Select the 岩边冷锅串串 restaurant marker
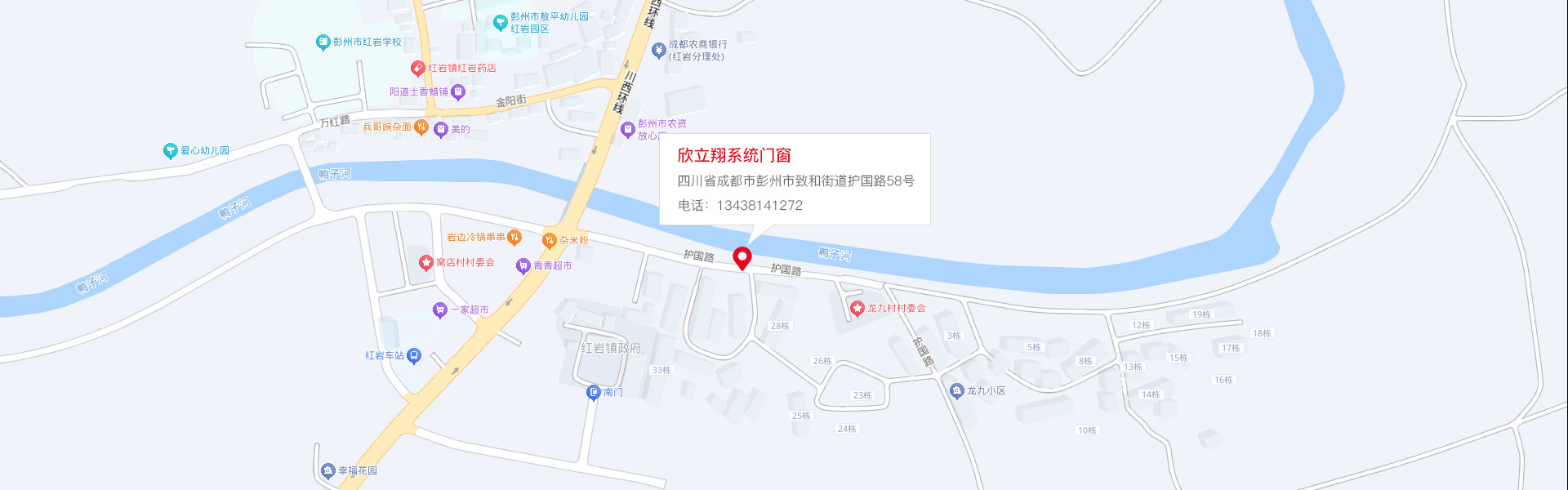This screenshot has width=1568, height=490. tap(514, 237)
